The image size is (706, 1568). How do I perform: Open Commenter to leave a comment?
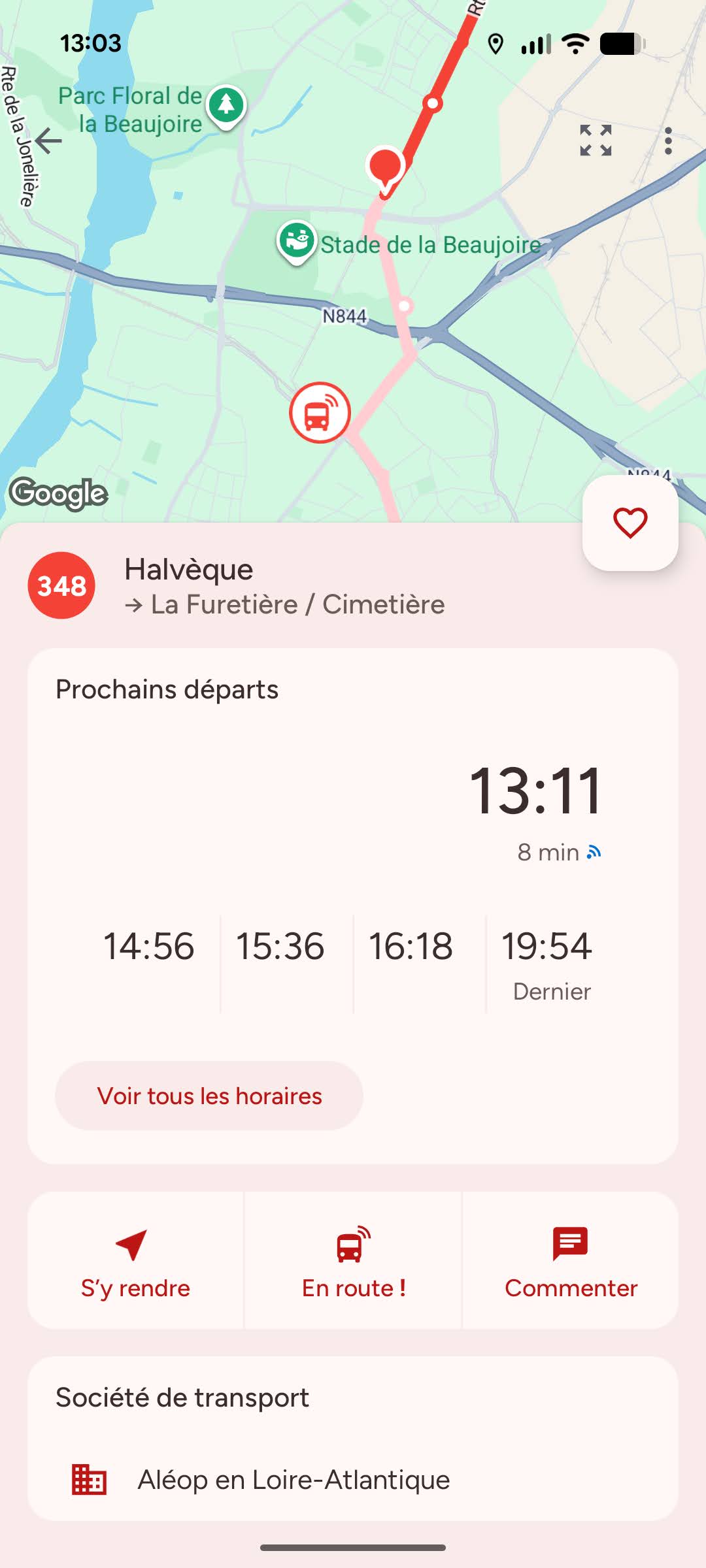(x=571, y=1262)
